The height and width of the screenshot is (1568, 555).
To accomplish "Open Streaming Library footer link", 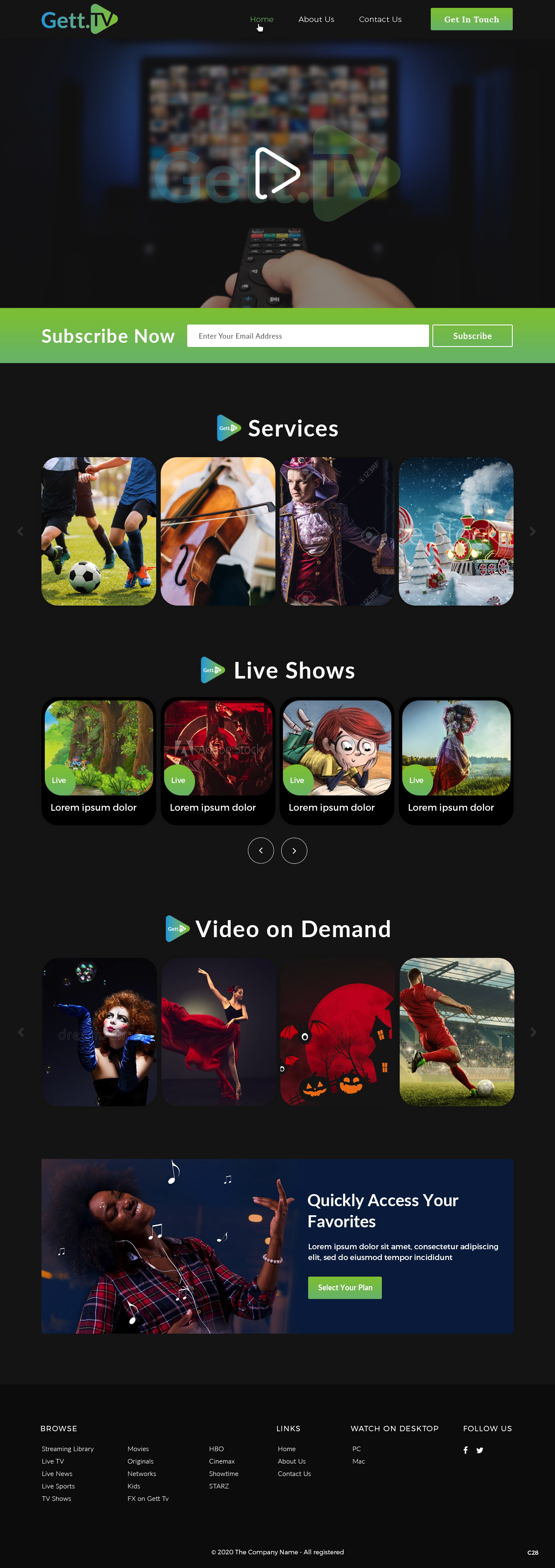I will [x=68, y=1449].
